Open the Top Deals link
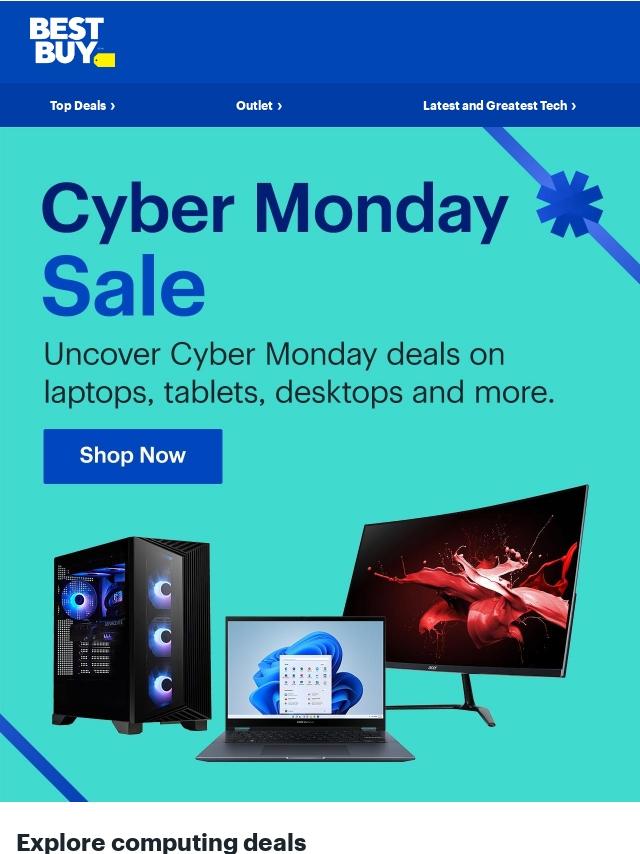The width and height of the screenshot is (640, 854). (82, 106)
